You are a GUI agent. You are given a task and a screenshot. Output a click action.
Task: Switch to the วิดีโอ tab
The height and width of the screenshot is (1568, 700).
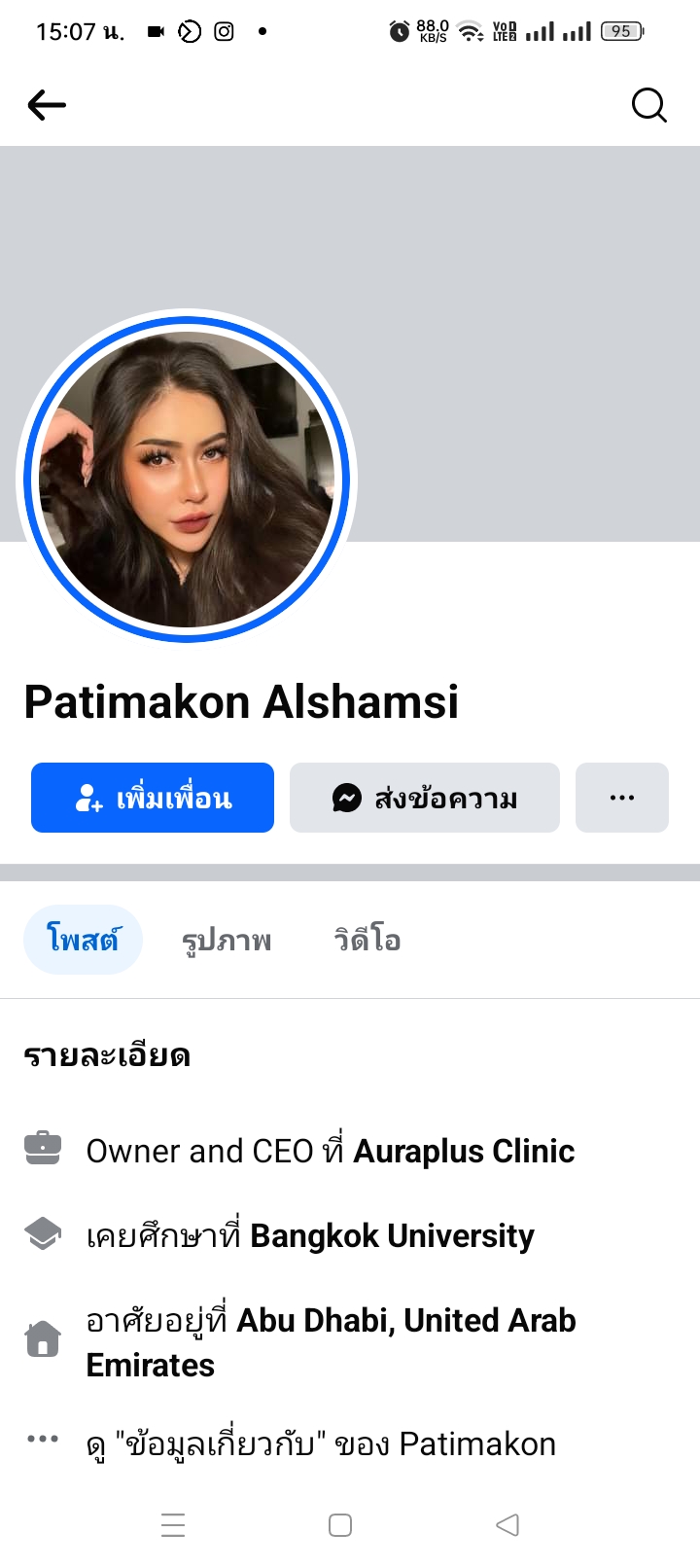[367, 940]
